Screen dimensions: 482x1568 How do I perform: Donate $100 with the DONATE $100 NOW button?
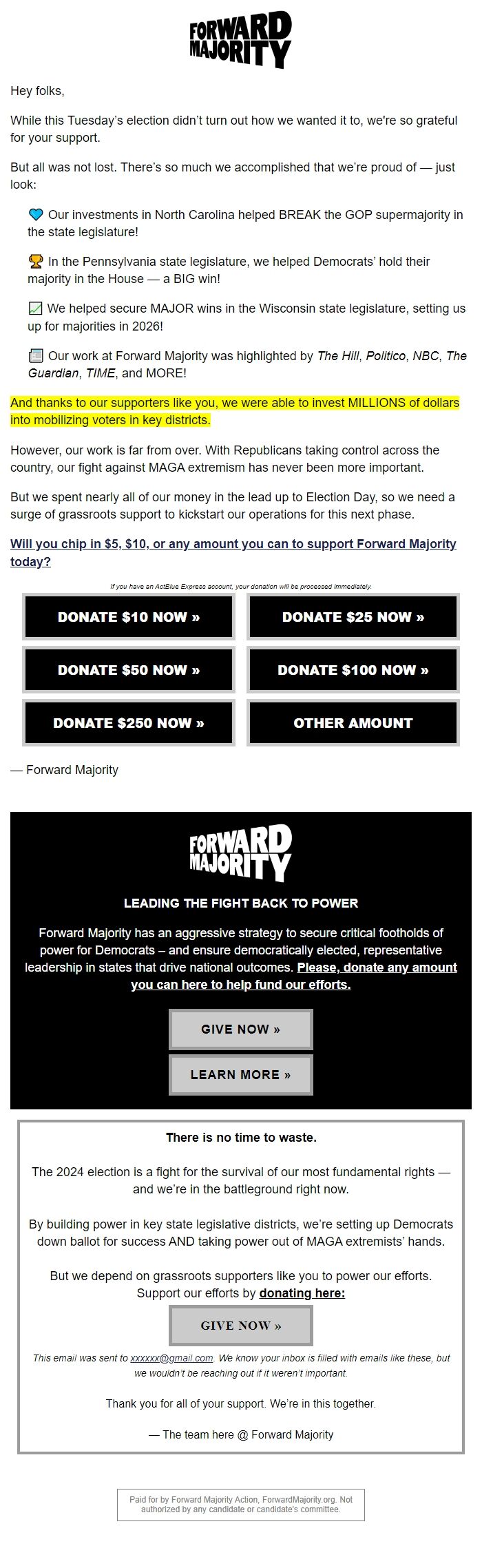(353, 670)
